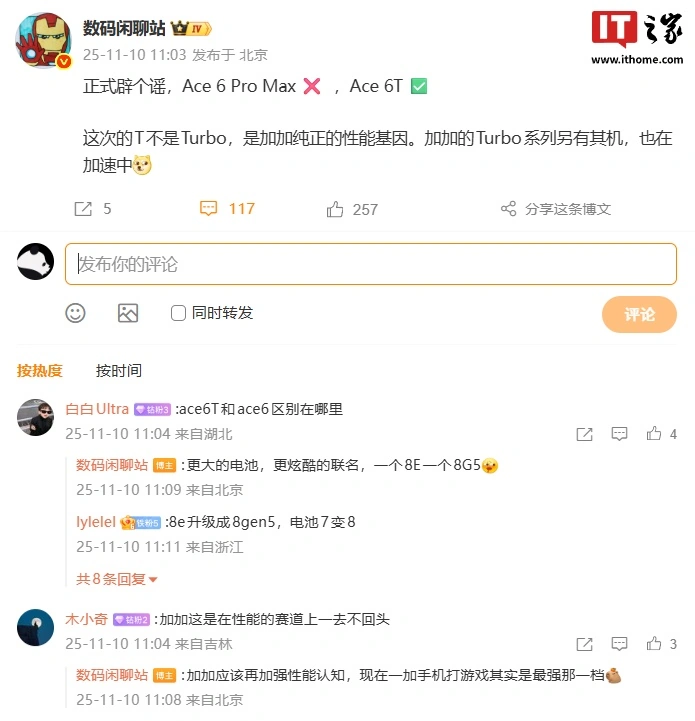
Task: Attach an image to the comment
Action: (x=128, y=313)
